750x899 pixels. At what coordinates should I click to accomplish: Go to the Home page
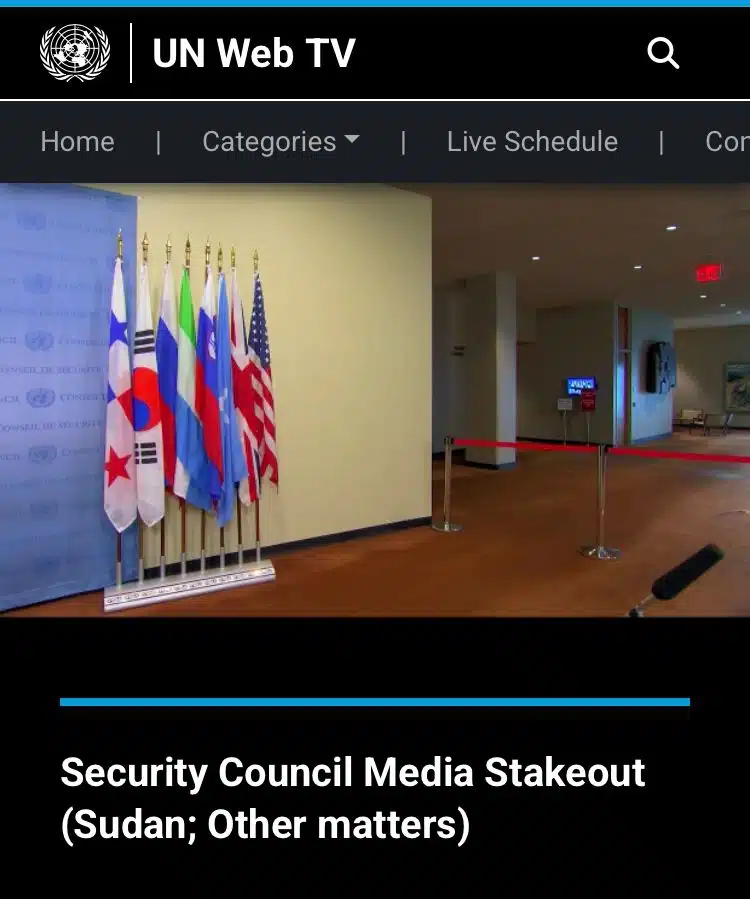(77, 142)
